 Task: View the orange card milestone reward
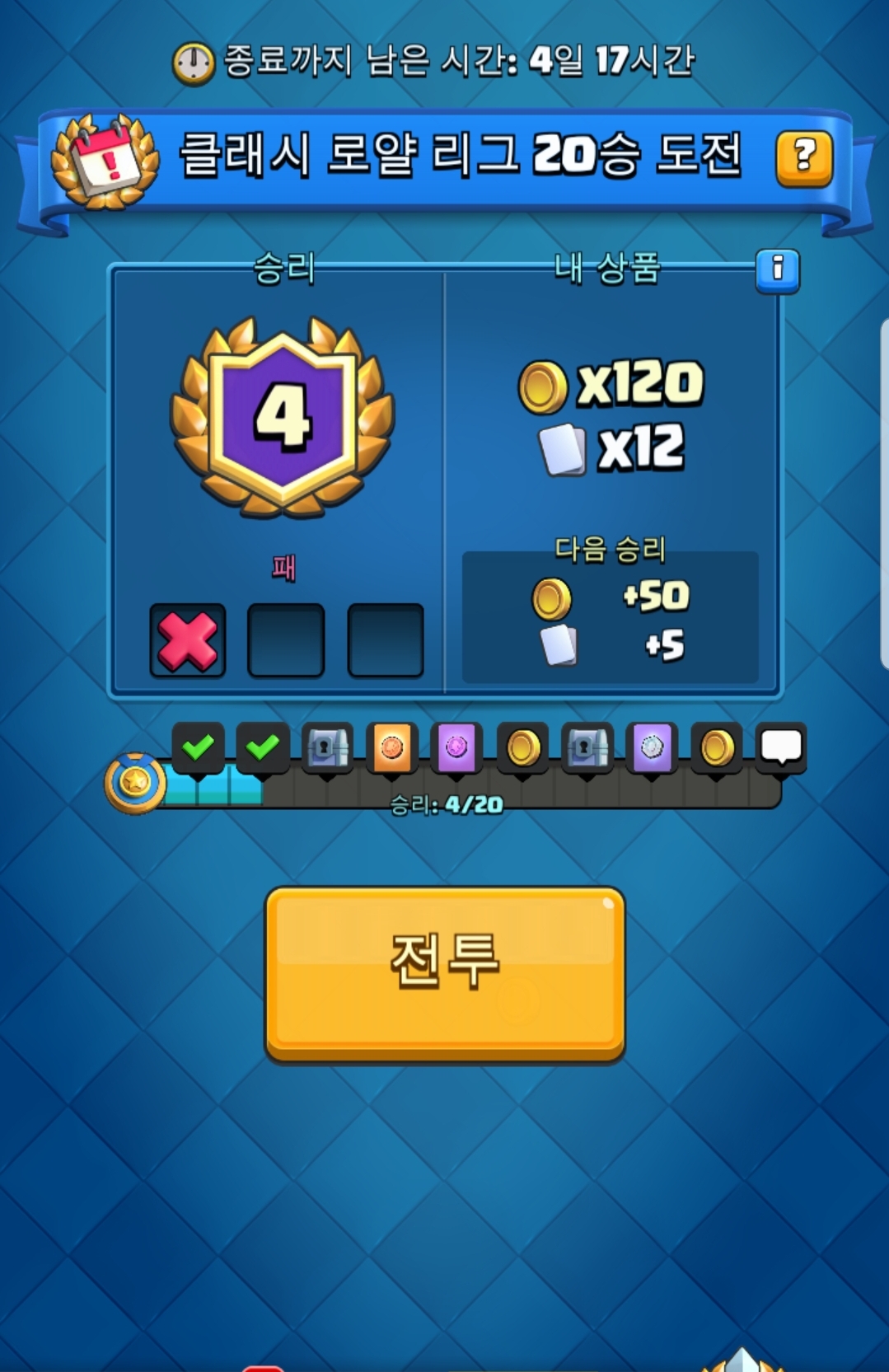pos(391,747)
